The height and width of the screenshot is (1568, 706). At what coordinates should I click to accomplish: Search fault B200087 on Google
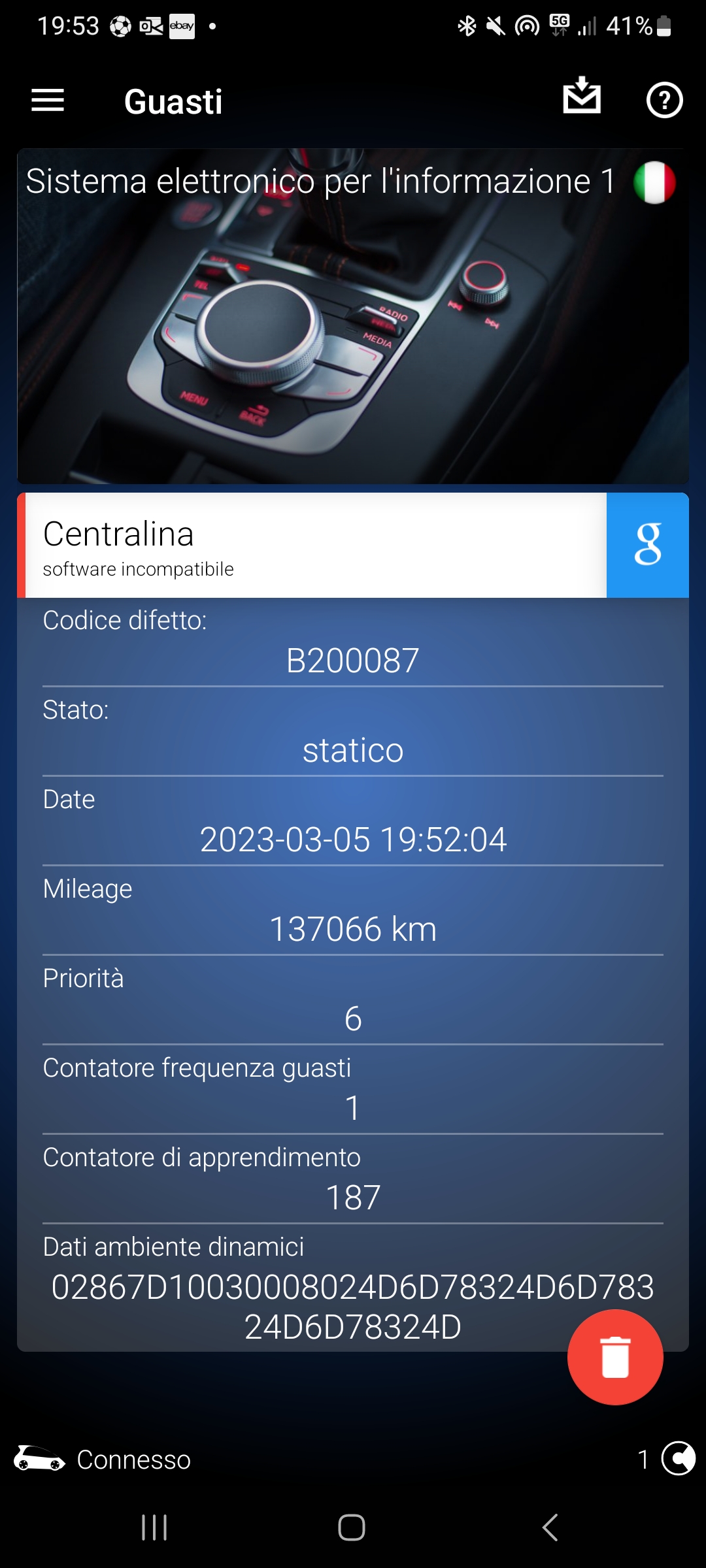coord(647,545)
